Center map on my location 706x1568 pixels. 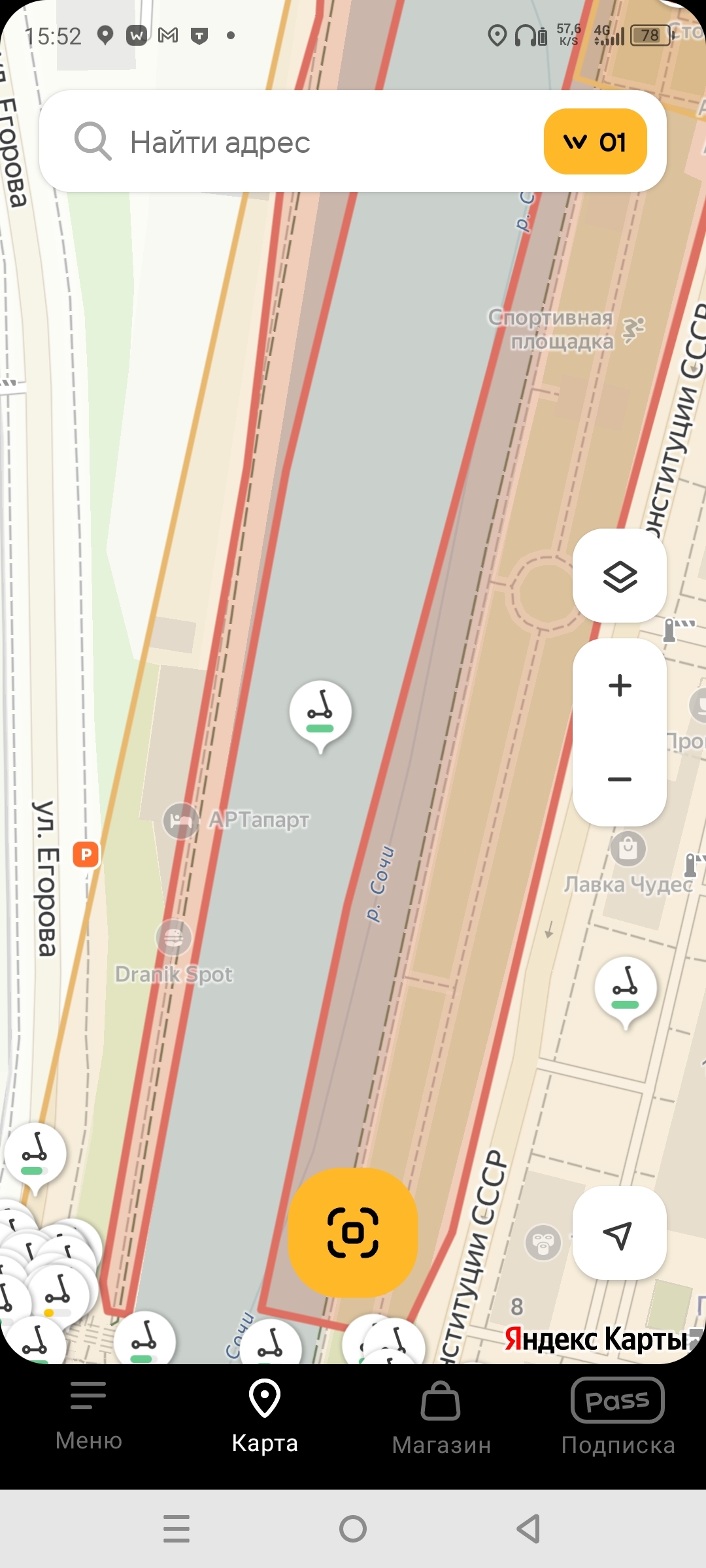tap(618, 1233)
